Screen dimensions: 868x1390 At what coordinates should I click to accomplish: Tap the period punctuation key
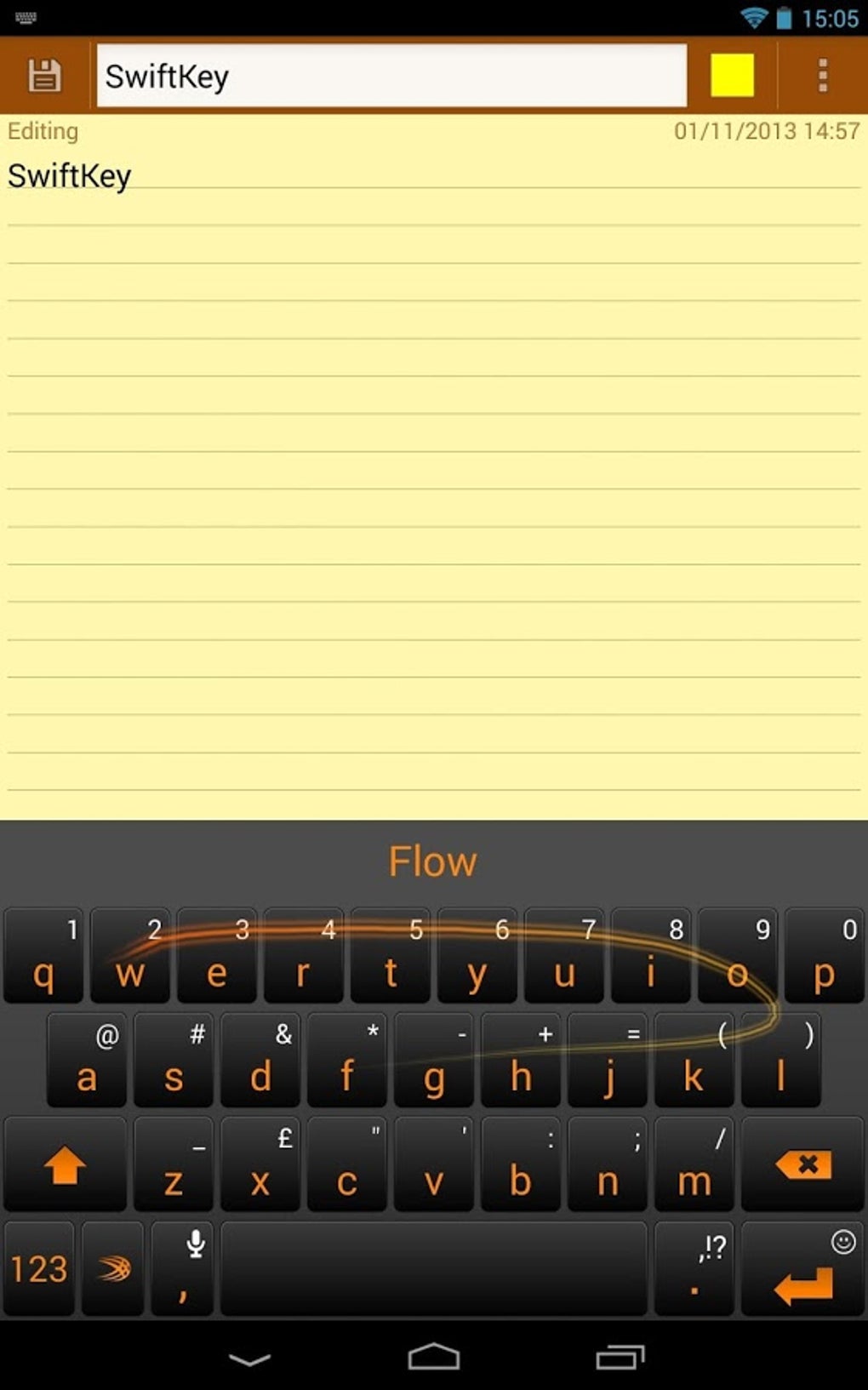694,1269
